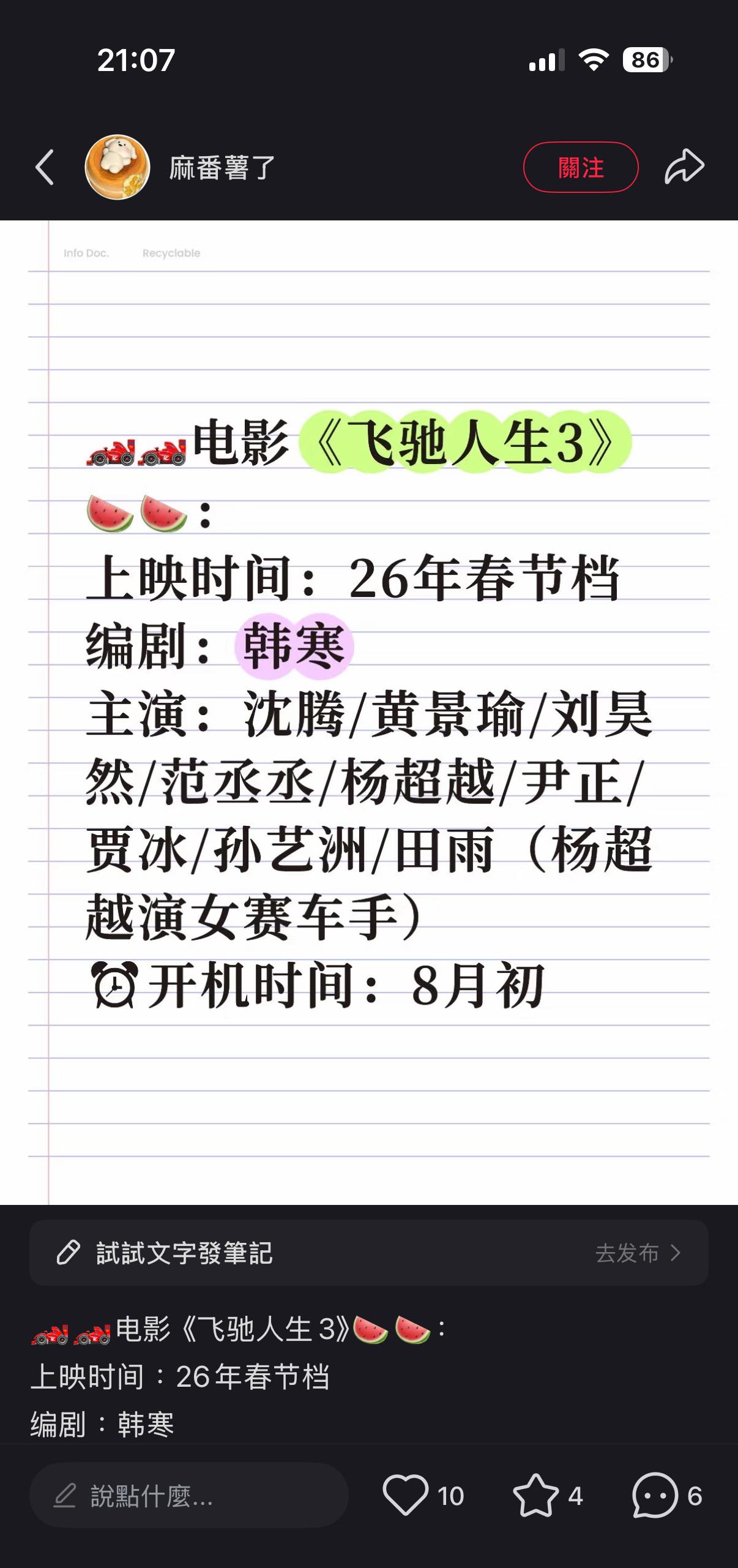This screenshot has height=1568, width=738.
Task: Bookmark the post with the star icon
Action: 536,1496
